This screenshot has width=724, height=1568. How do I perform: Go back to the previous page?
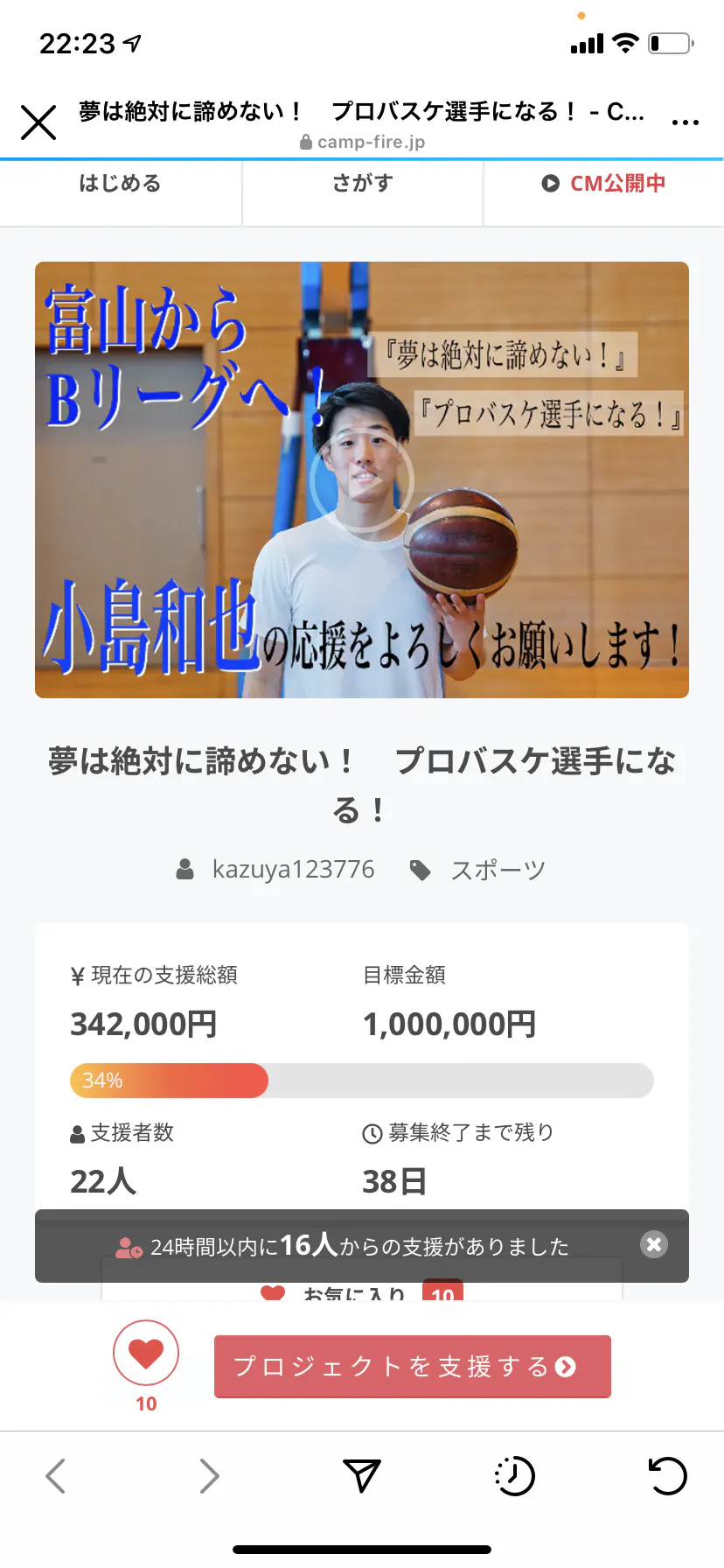click(x=56, y=1476)
